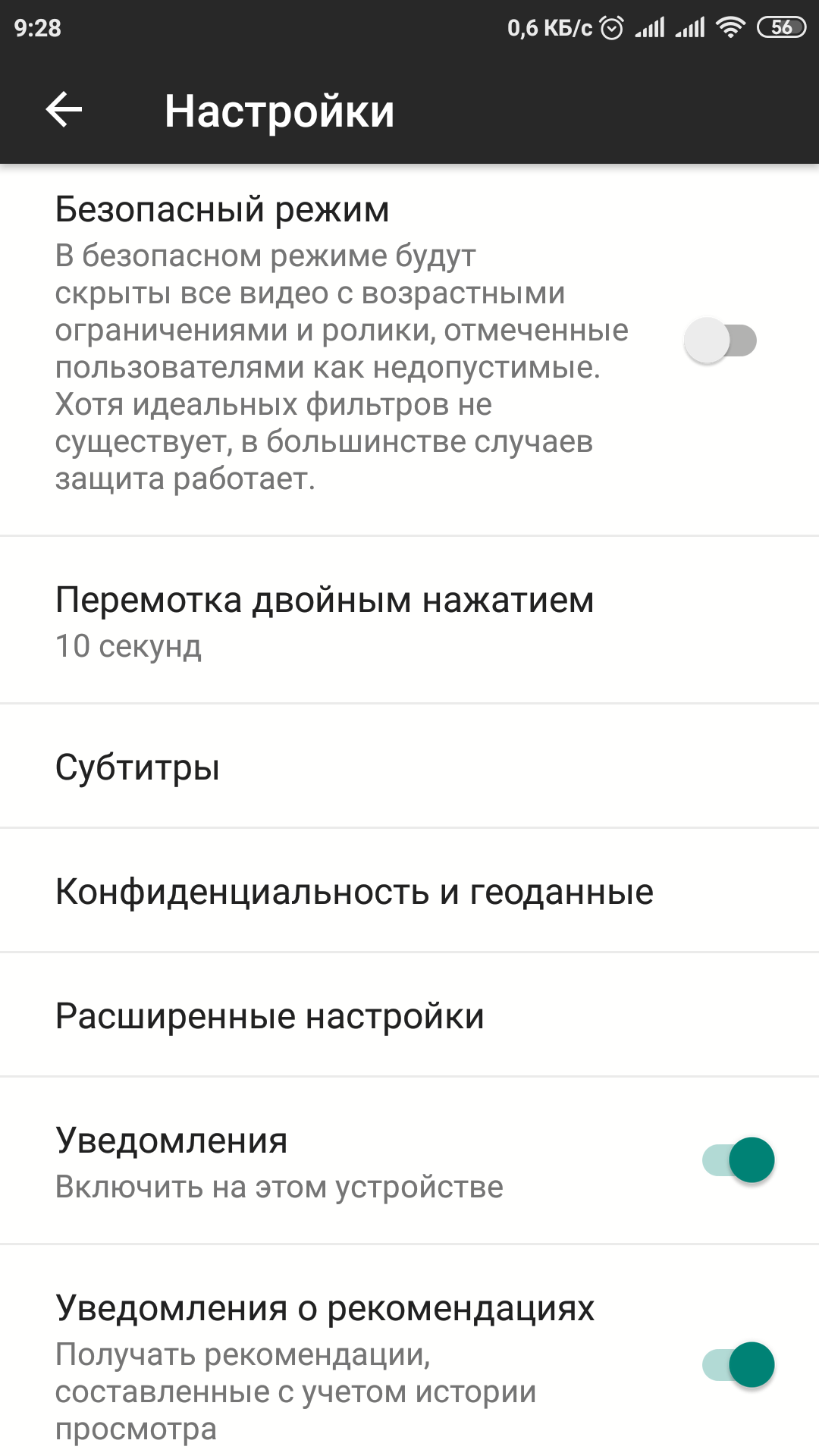Viewport: 819px width, 1456px height.
Task: Disable Уведомления о рекомендациях toggle
Action: tap(739, 1365)
